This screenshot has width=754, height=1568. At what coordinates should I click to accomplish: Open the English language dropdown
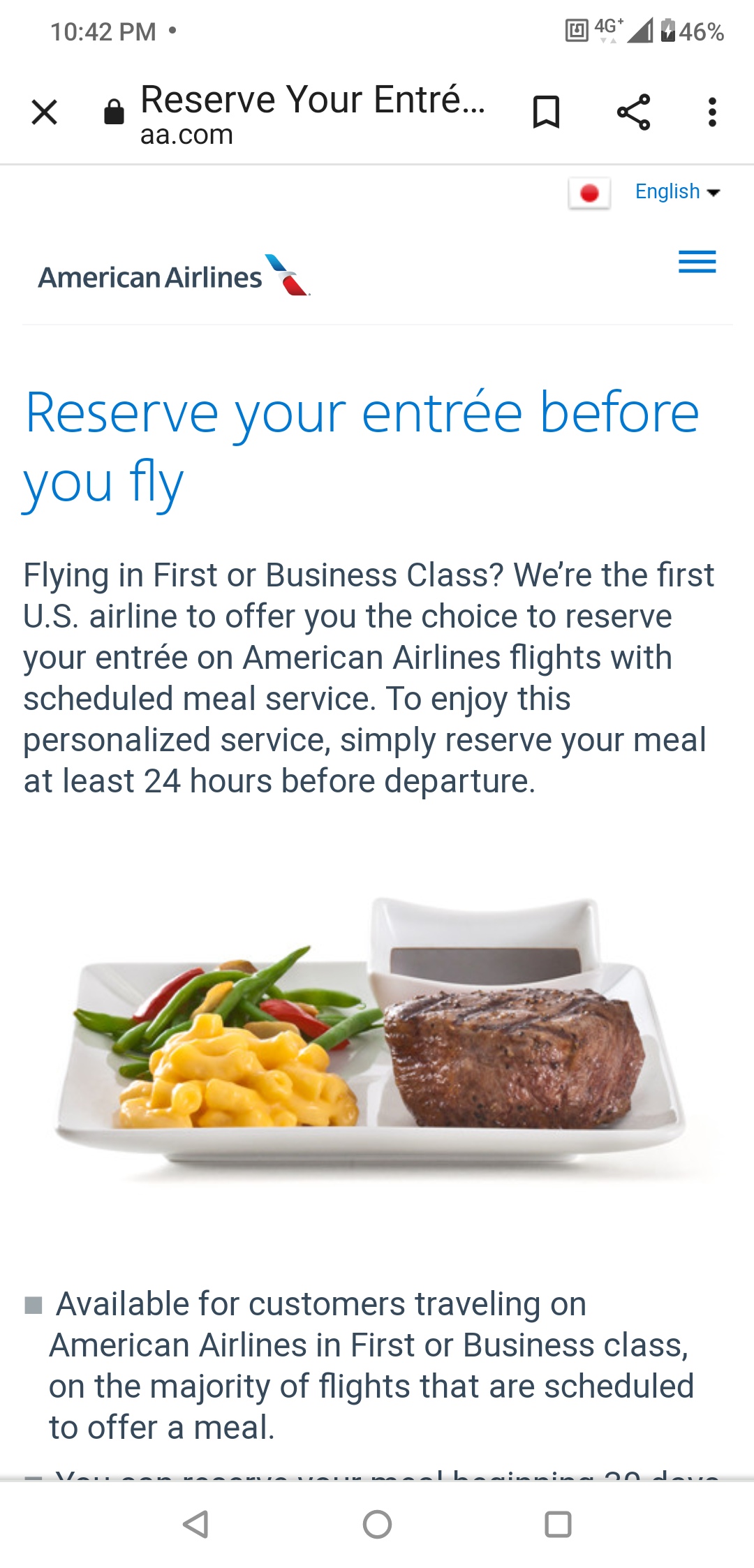click(x=677, y=191)
